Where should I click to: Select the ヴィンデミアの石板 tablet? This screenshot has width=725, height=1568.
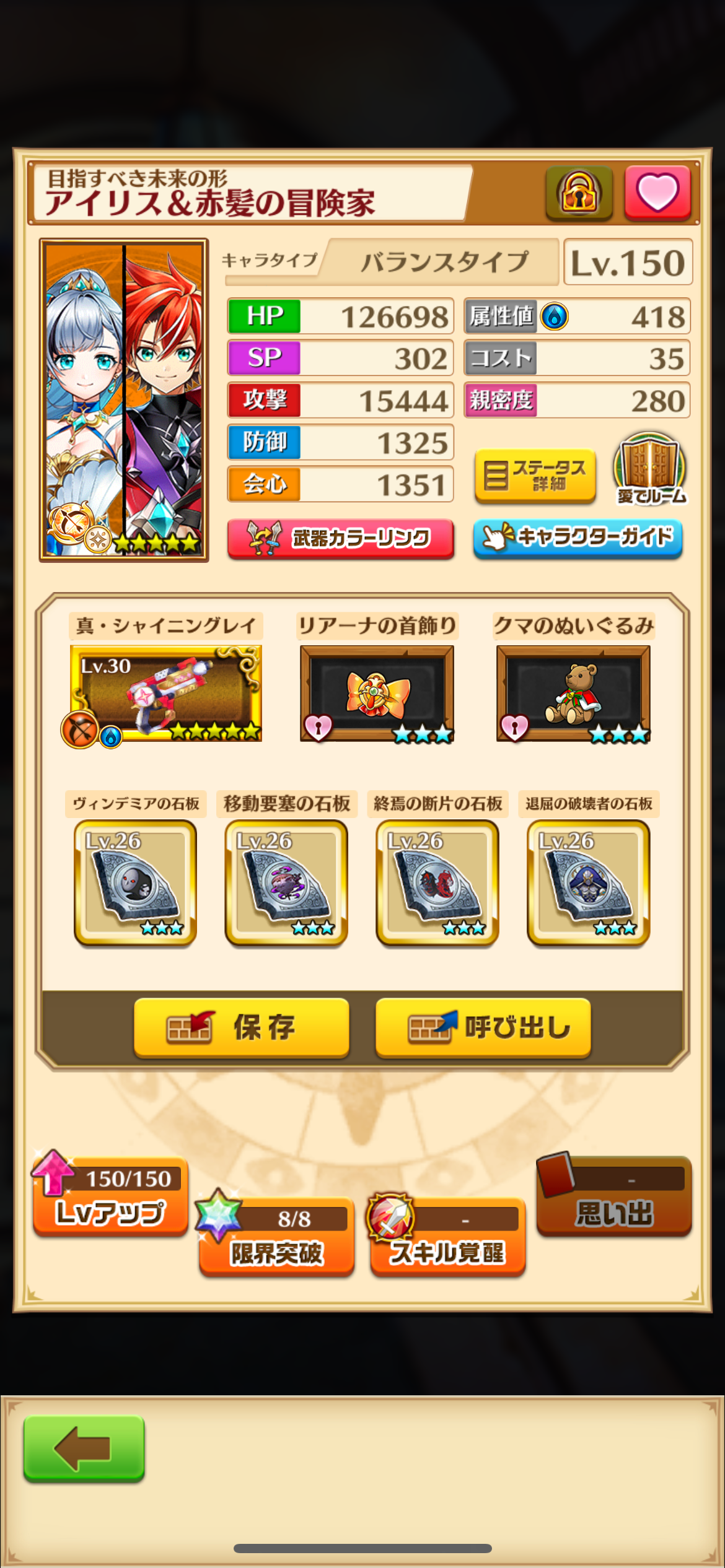point(133,886)
